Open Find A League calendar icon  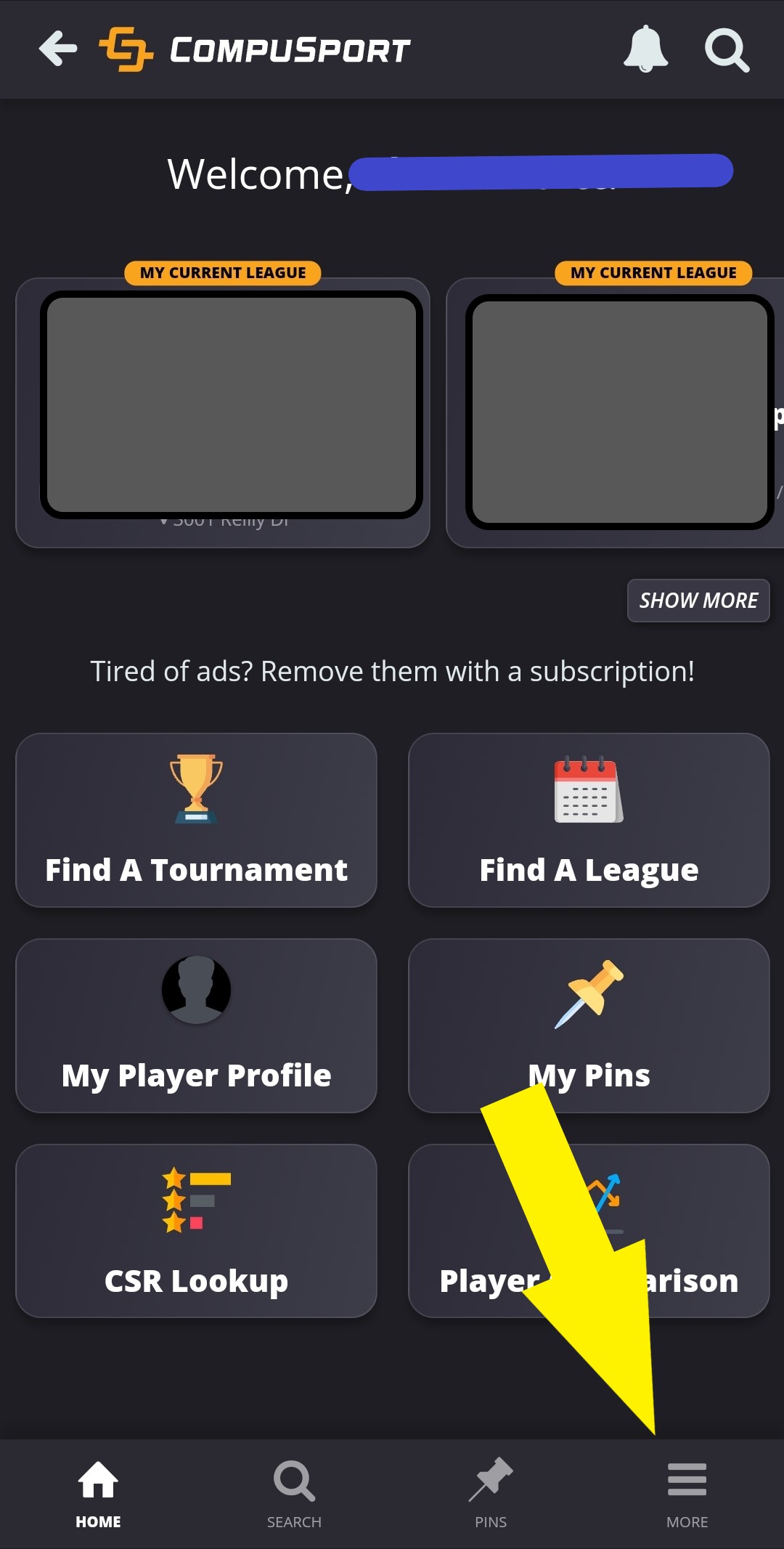[588, 792]
